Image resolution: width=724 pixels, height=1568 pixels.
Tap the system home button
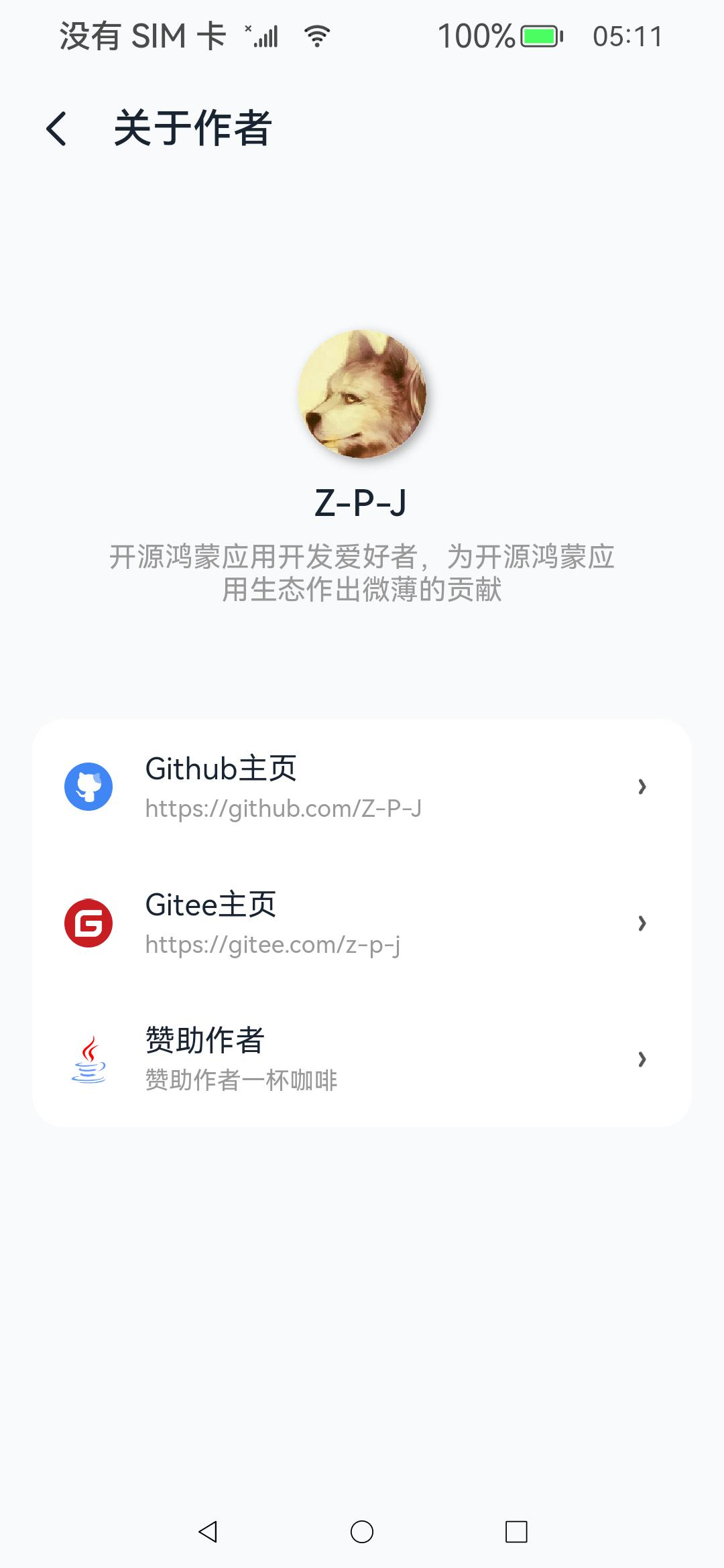click(x=362, y=1531)
